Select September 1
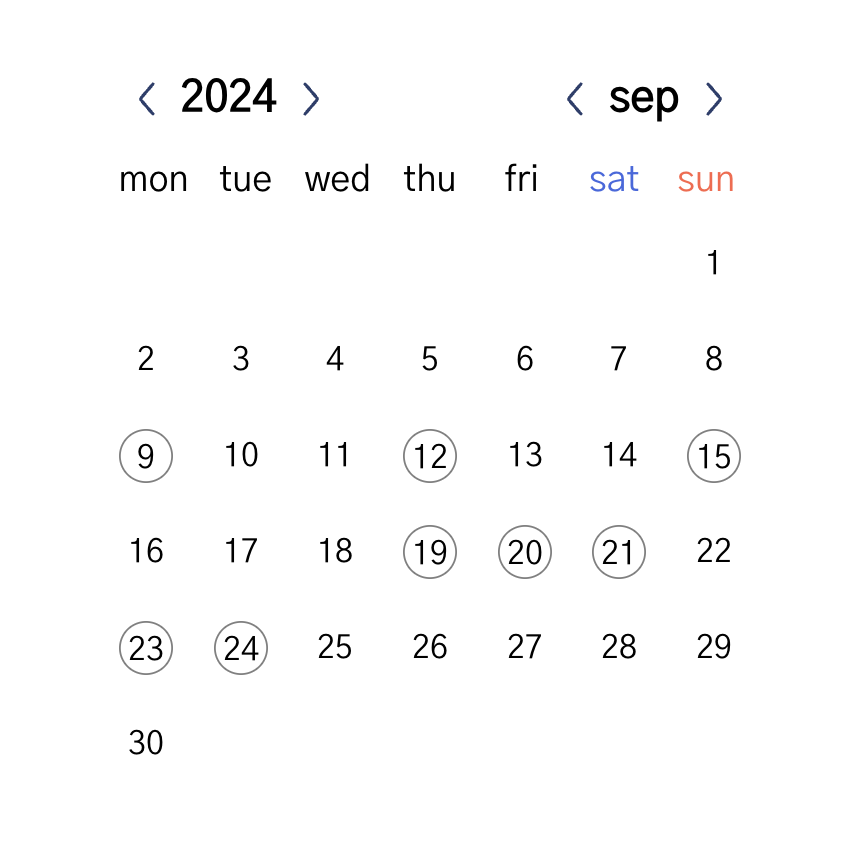Screen dimensions: 864x860 click(713, 263)
